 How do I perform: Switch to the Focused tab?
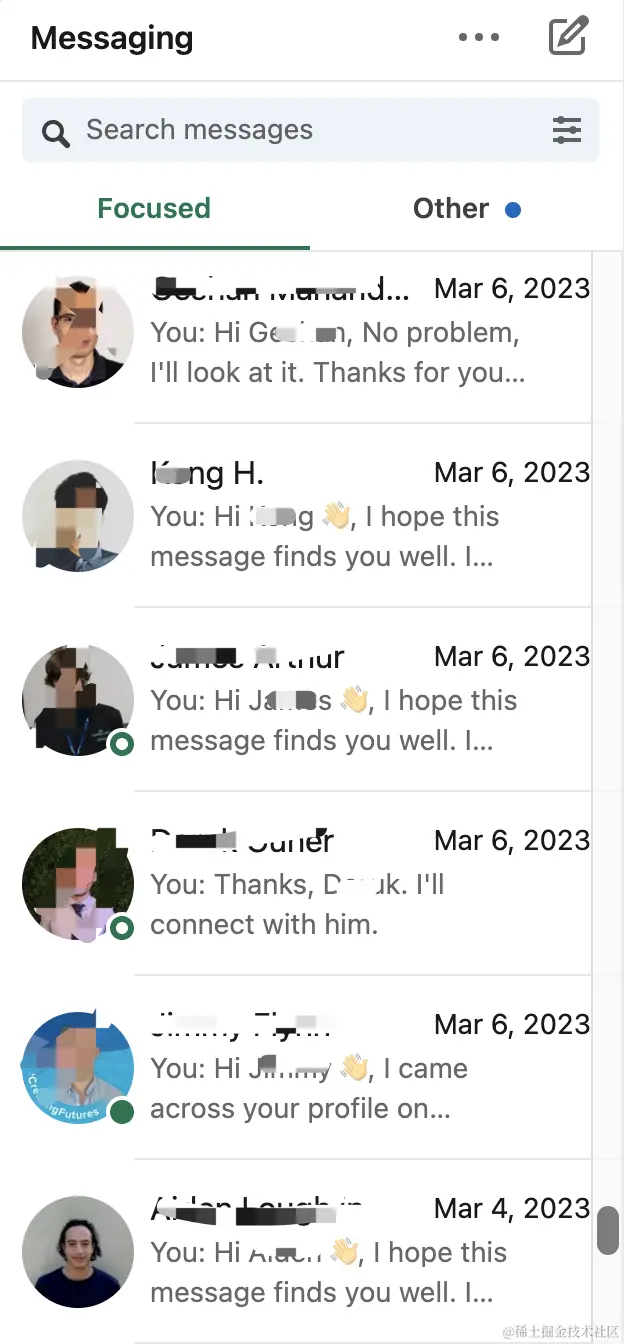154,209
